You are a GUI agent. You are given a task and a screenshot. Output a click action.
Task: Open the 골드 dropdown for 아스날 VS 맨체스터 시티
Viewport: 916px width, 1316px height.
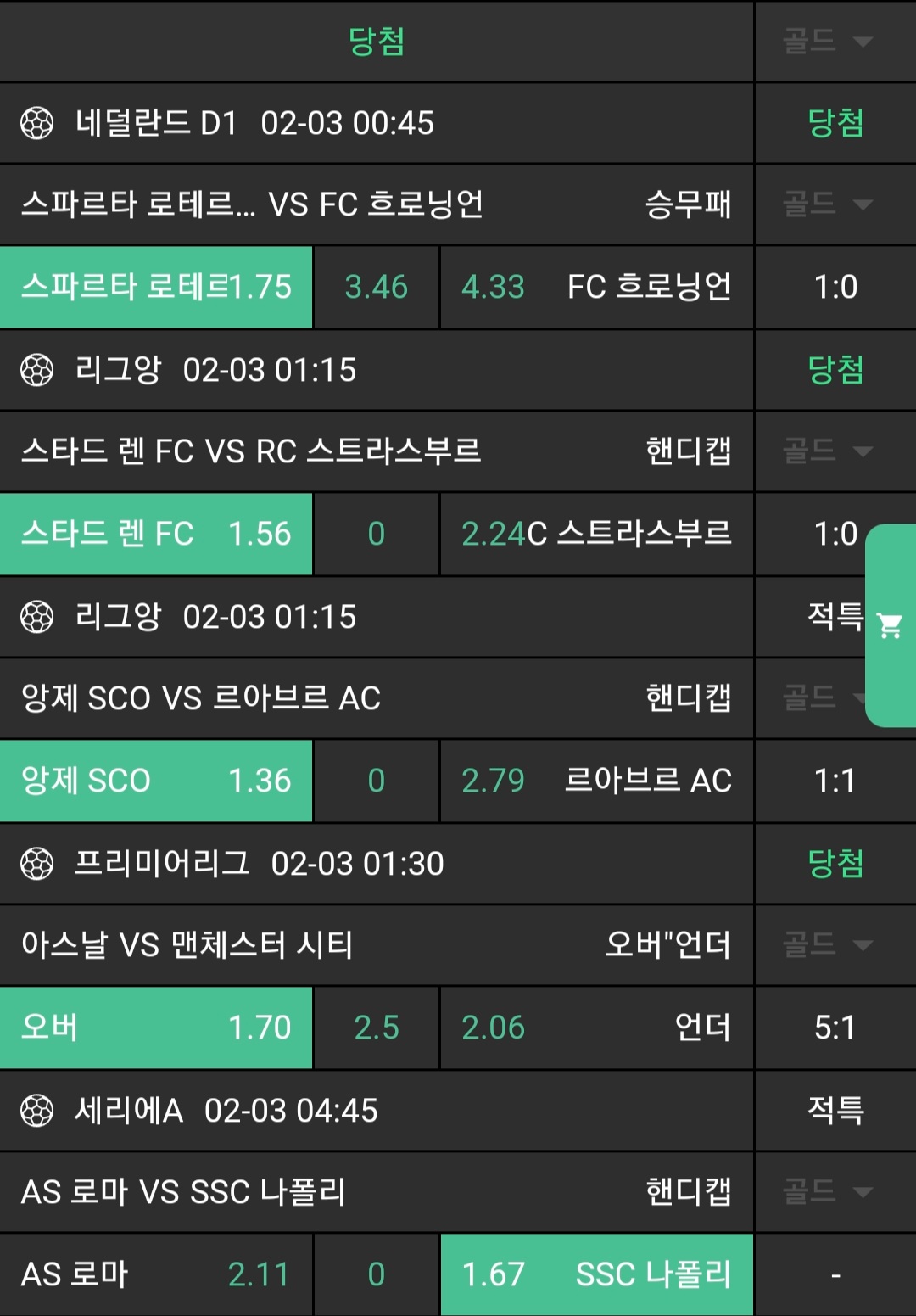(827, 944)
